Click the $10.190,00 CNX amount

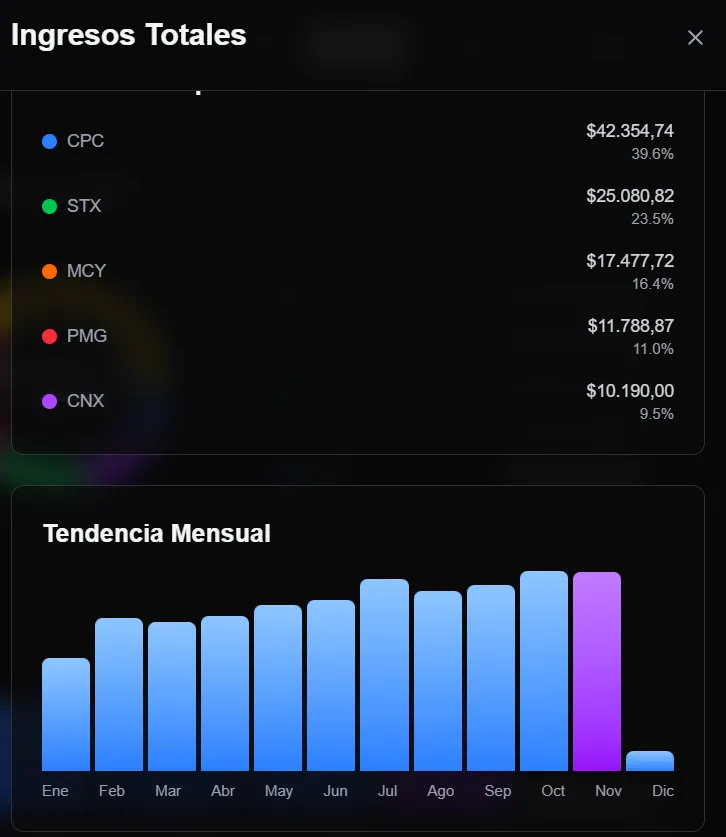(631, 391)
